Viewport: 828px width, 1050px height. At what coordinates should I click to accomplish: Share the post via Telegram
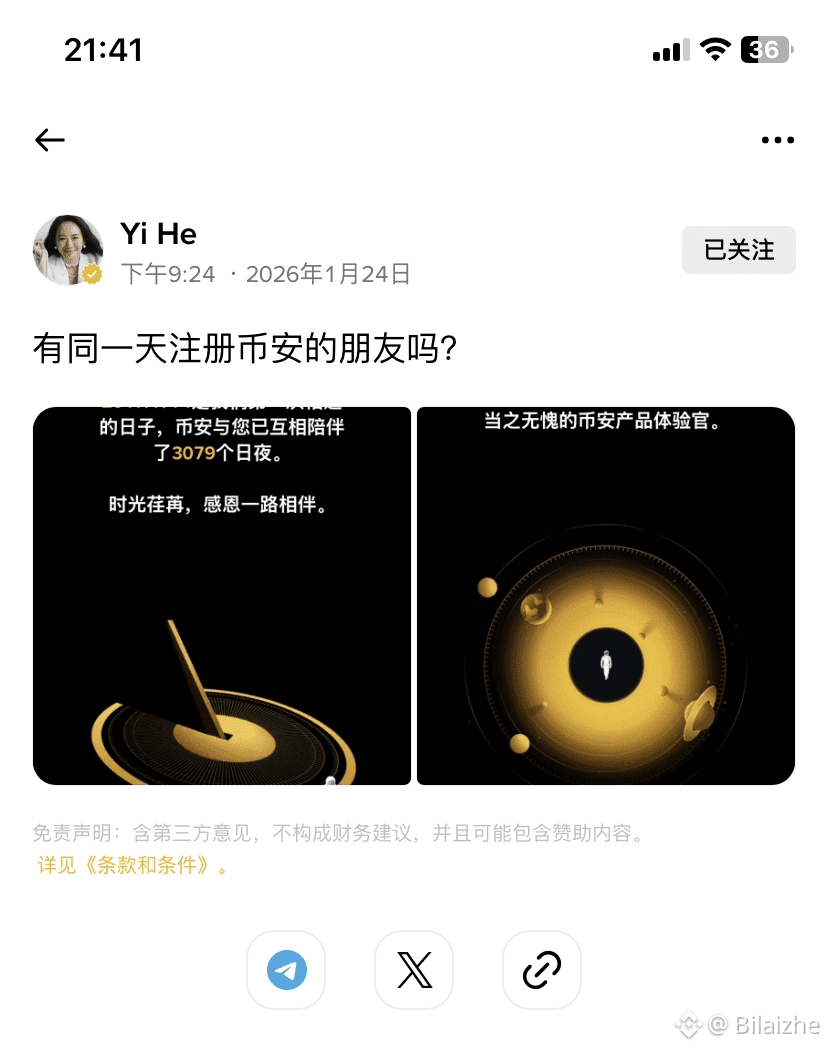pyautogui.click(x=286, y=970)
